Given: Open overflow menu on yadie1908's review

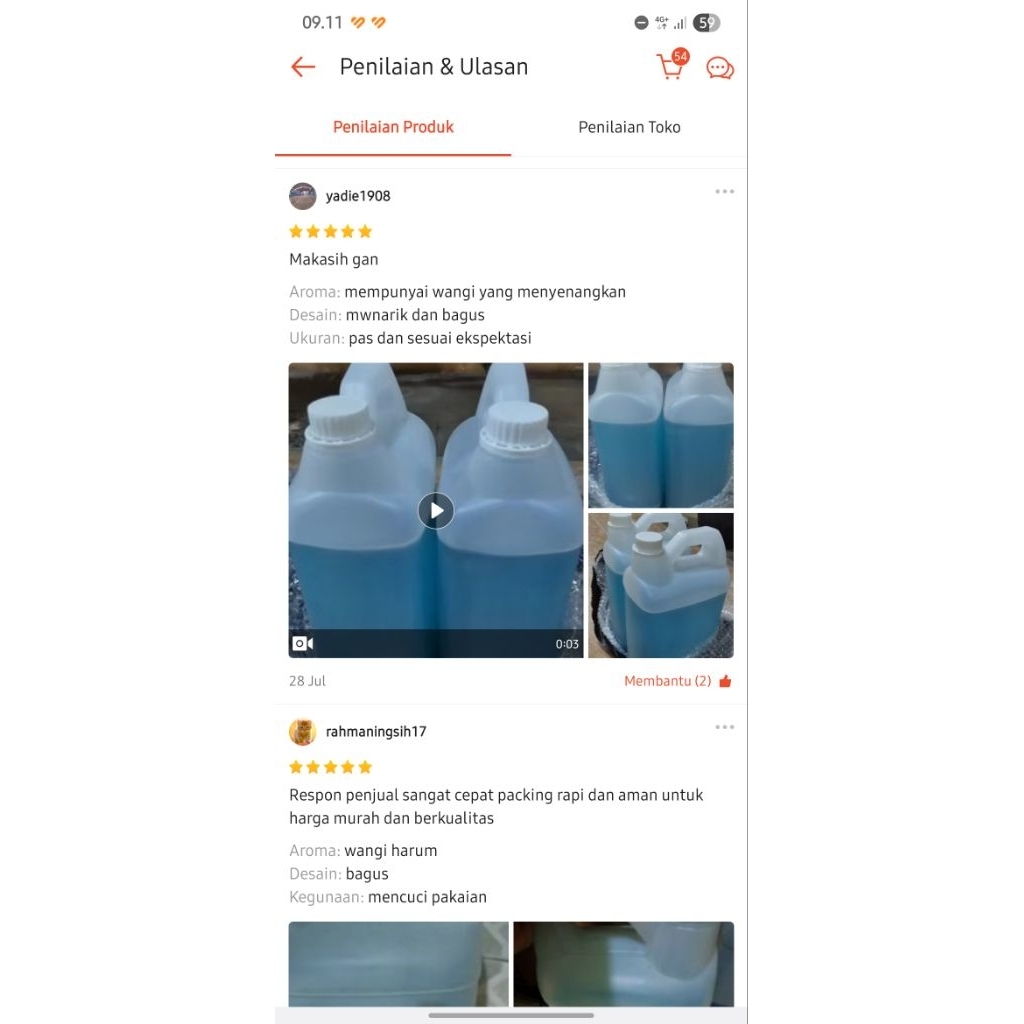Looking at the screenshot, I should (x=724, y=192).
